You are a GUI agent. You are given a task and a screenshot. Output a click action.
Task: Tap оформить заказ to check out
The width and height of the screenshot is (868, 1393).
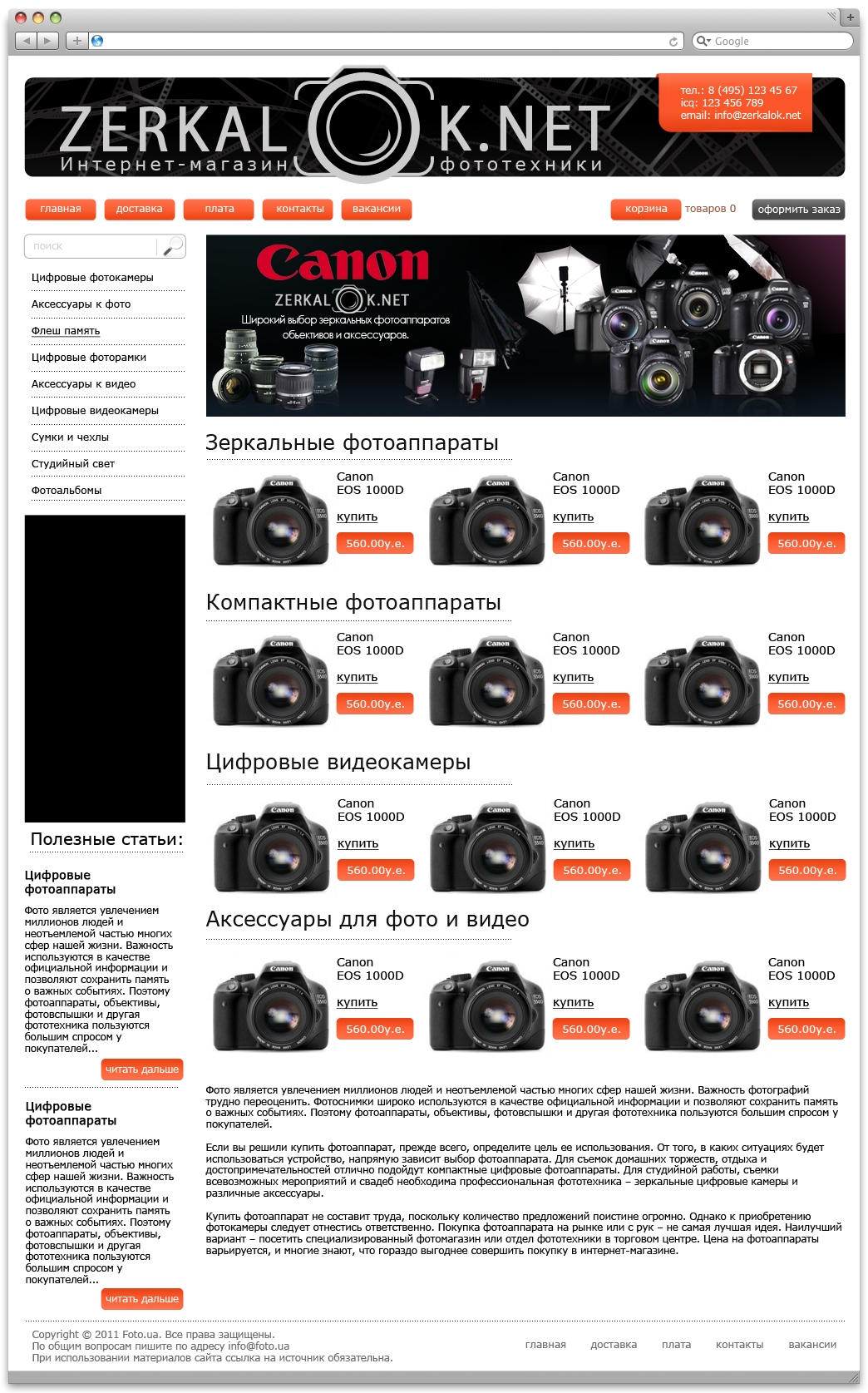tap(798, 210)
